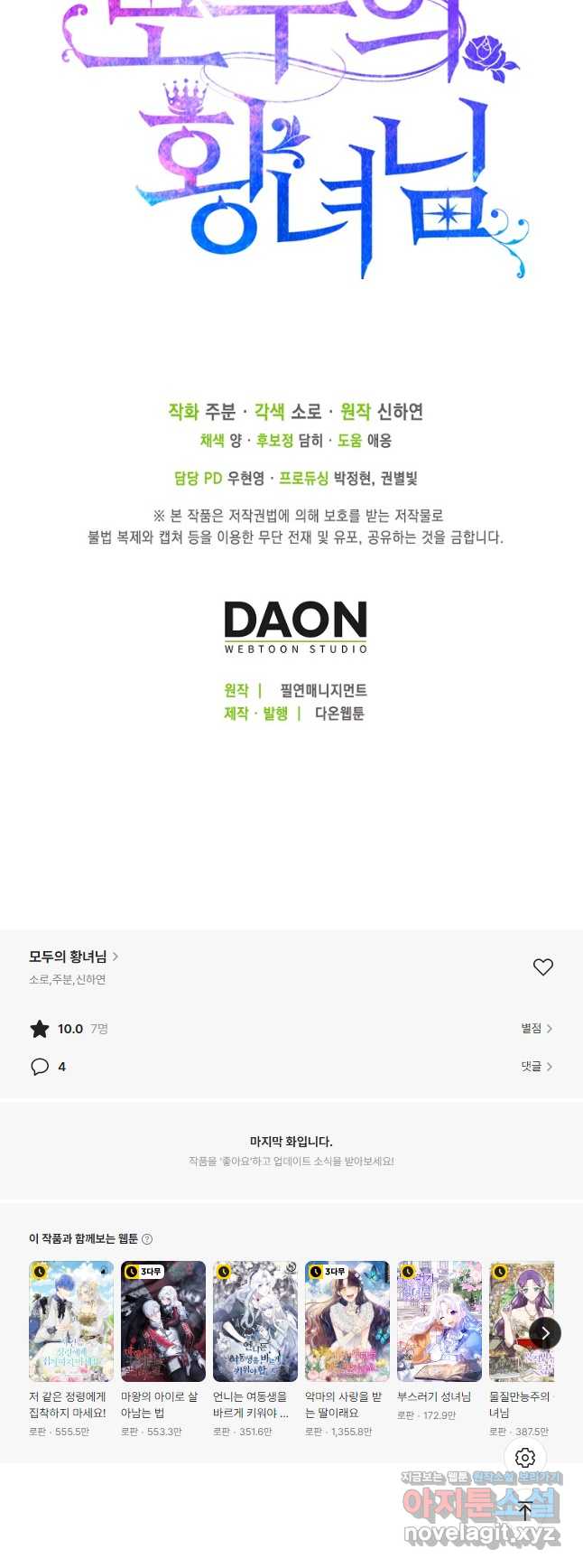Open webtoon 부스러기 성녀님
The image size is (583, 1568).
point(440,1321)
